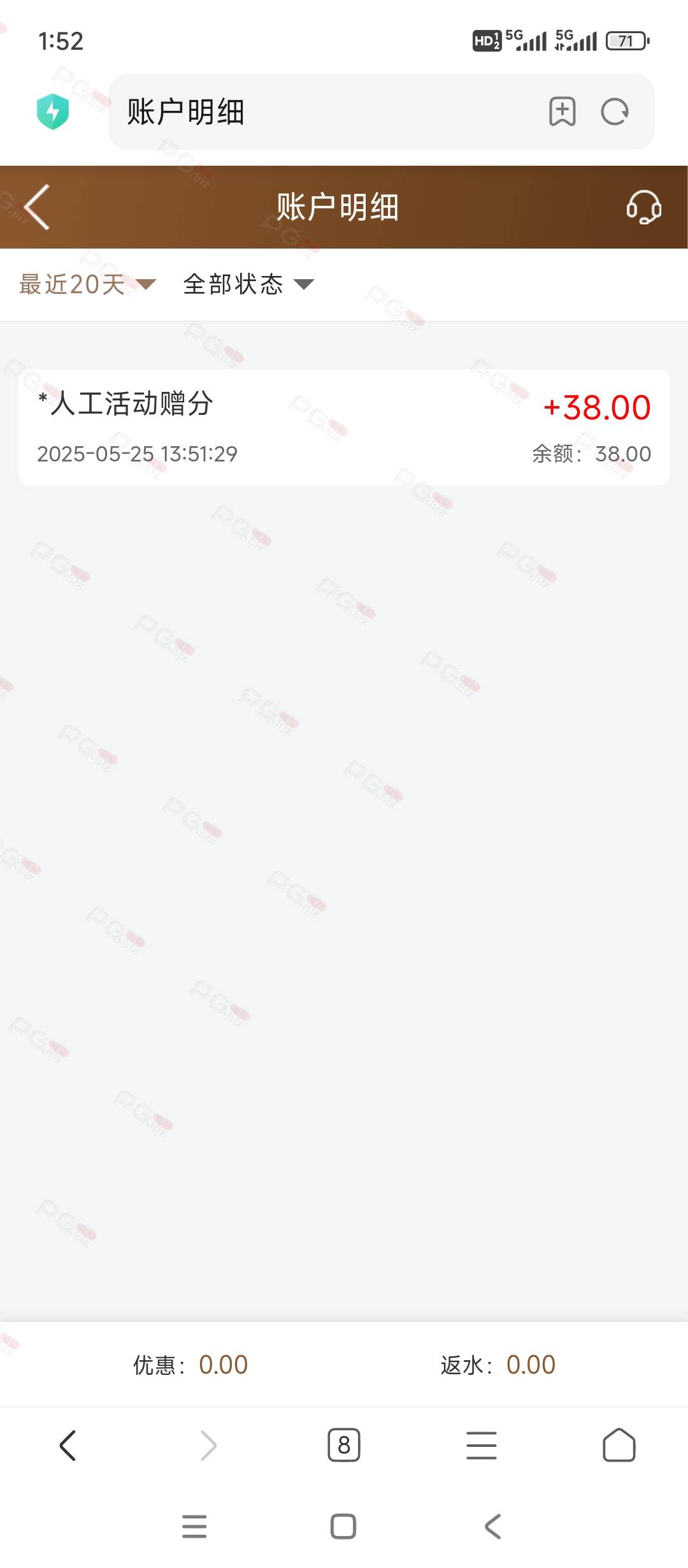Open the 人工活动赠分 transaction record
Image resolution: width=688 pixels, height=1568 pixels.
click(344, 427)
